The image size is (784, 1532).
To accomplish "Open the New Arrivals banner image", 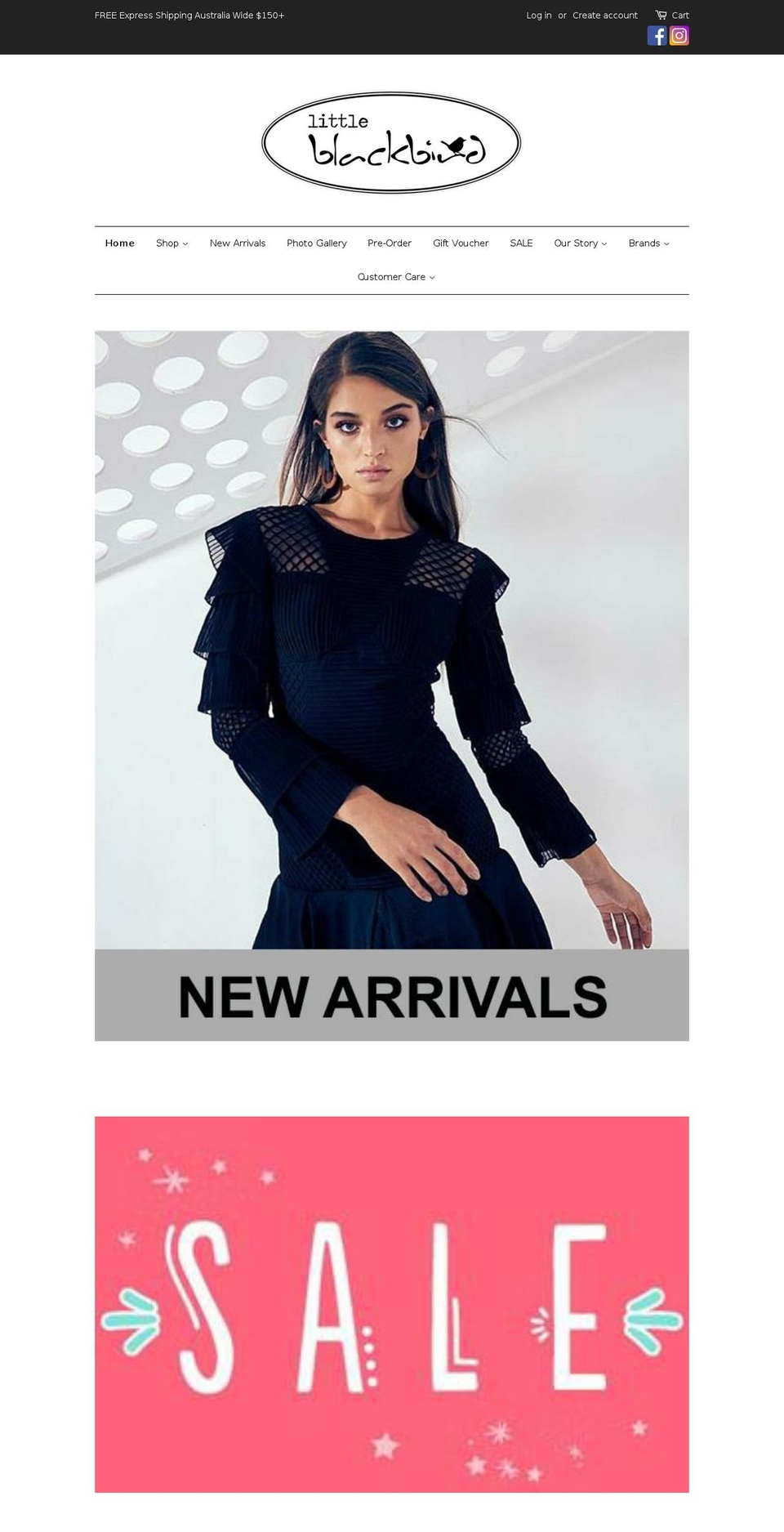I will (x=392, y=685).
